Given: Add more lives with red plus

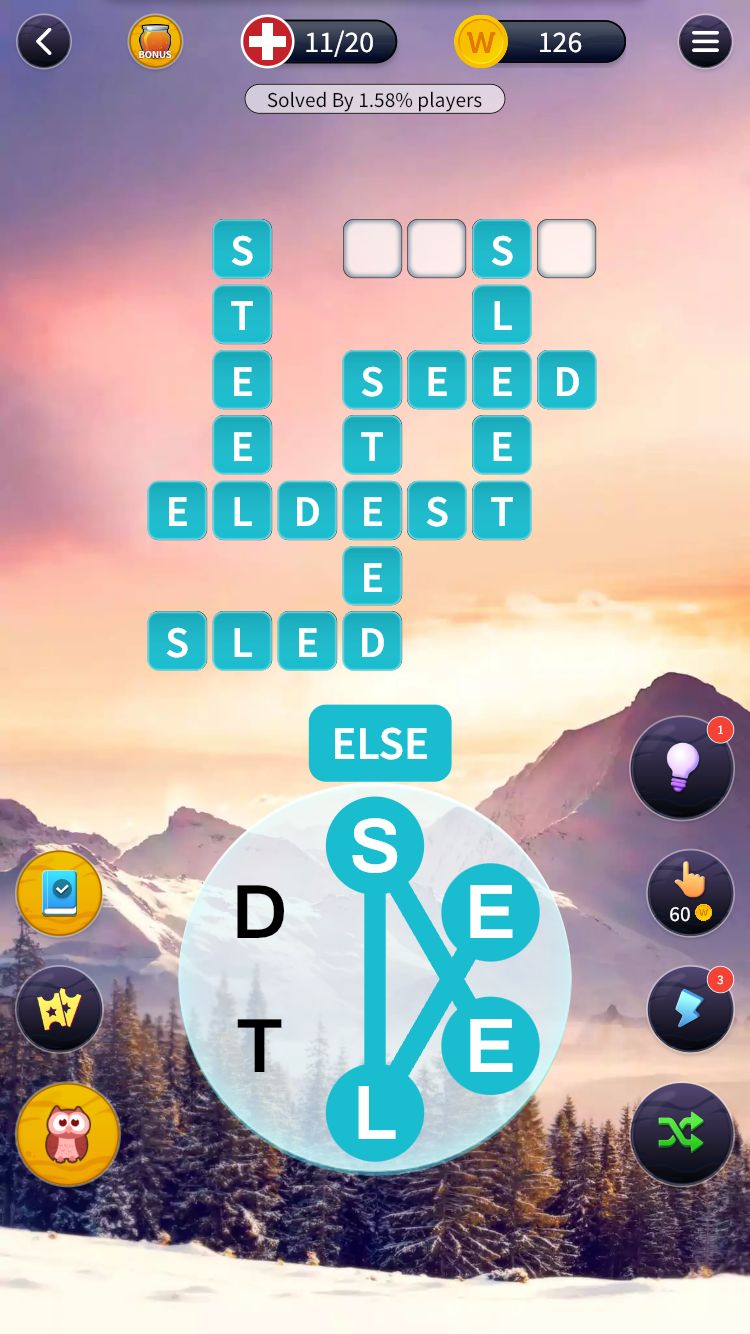Looking at the screenshot, I should (268, 42).
